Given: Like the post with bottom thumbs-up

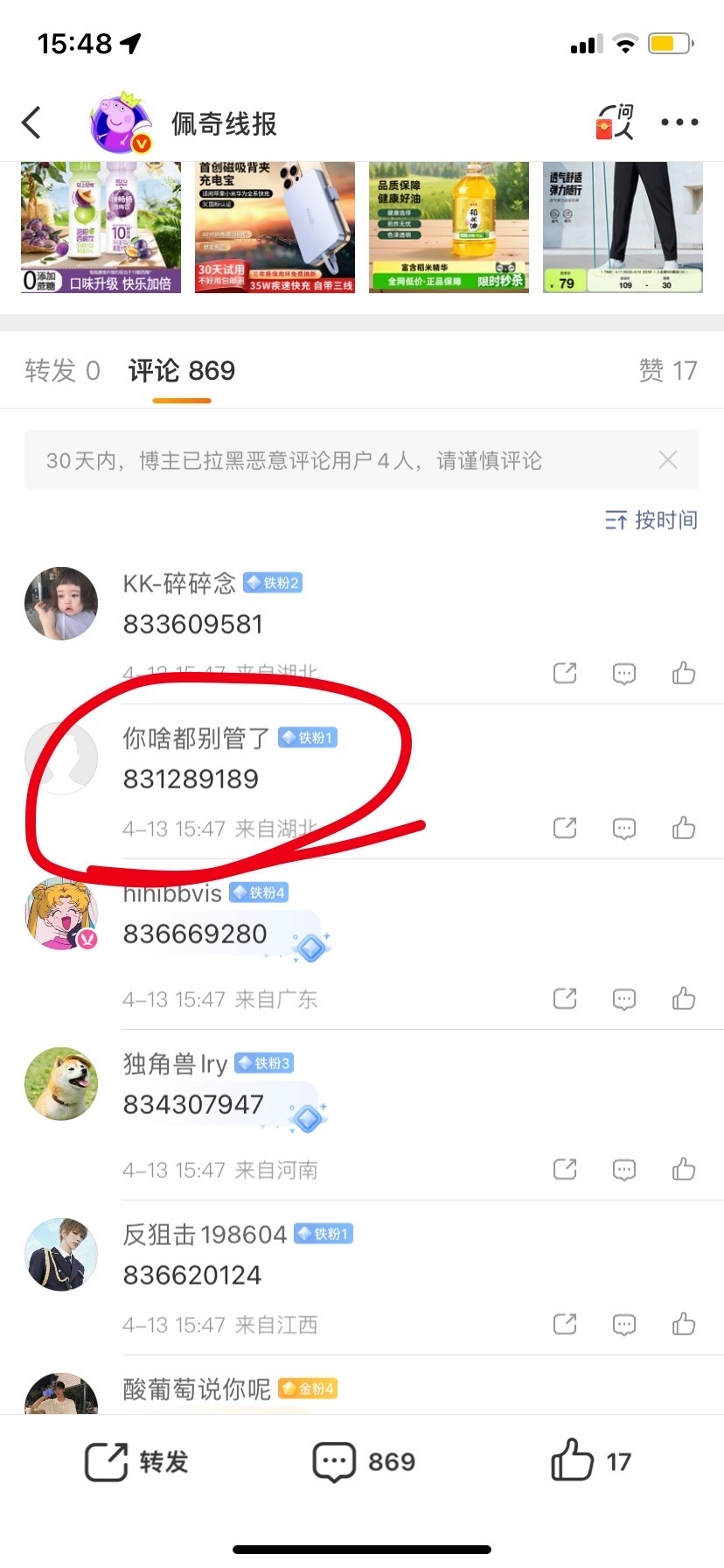Looking at the screenshot, I should click(589, 1460).
